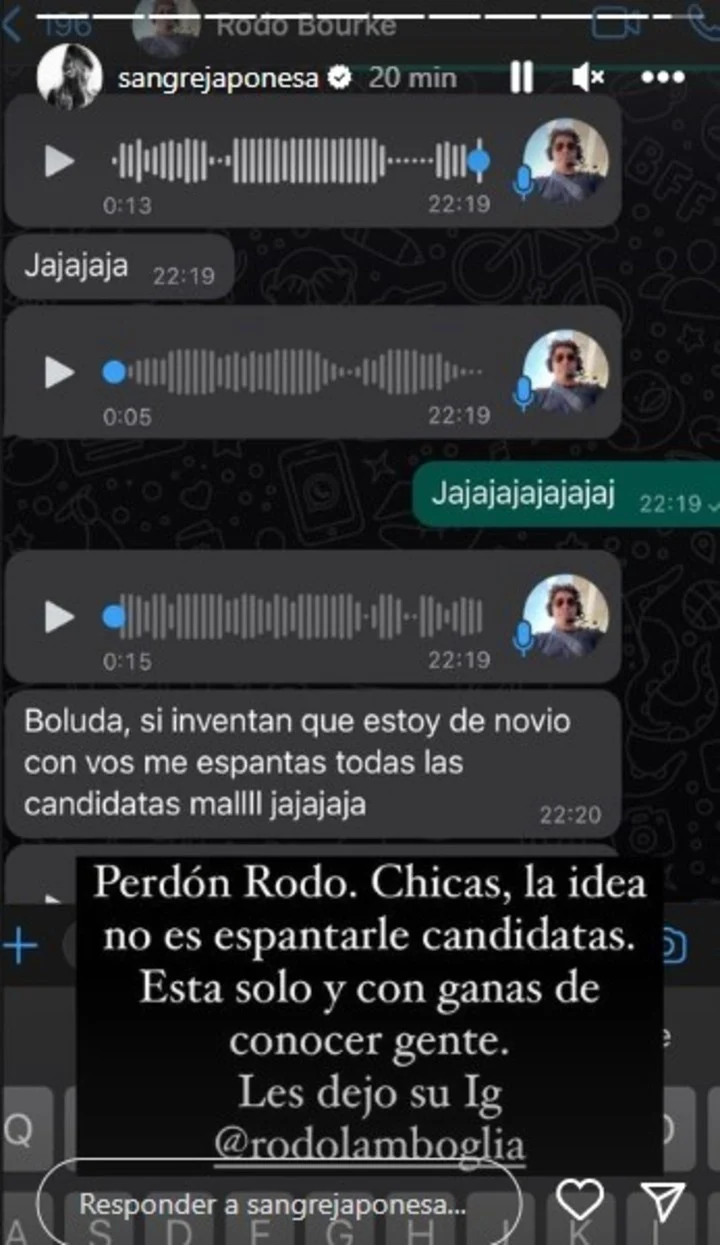Share this story via the paper plane

[662, 1199]
